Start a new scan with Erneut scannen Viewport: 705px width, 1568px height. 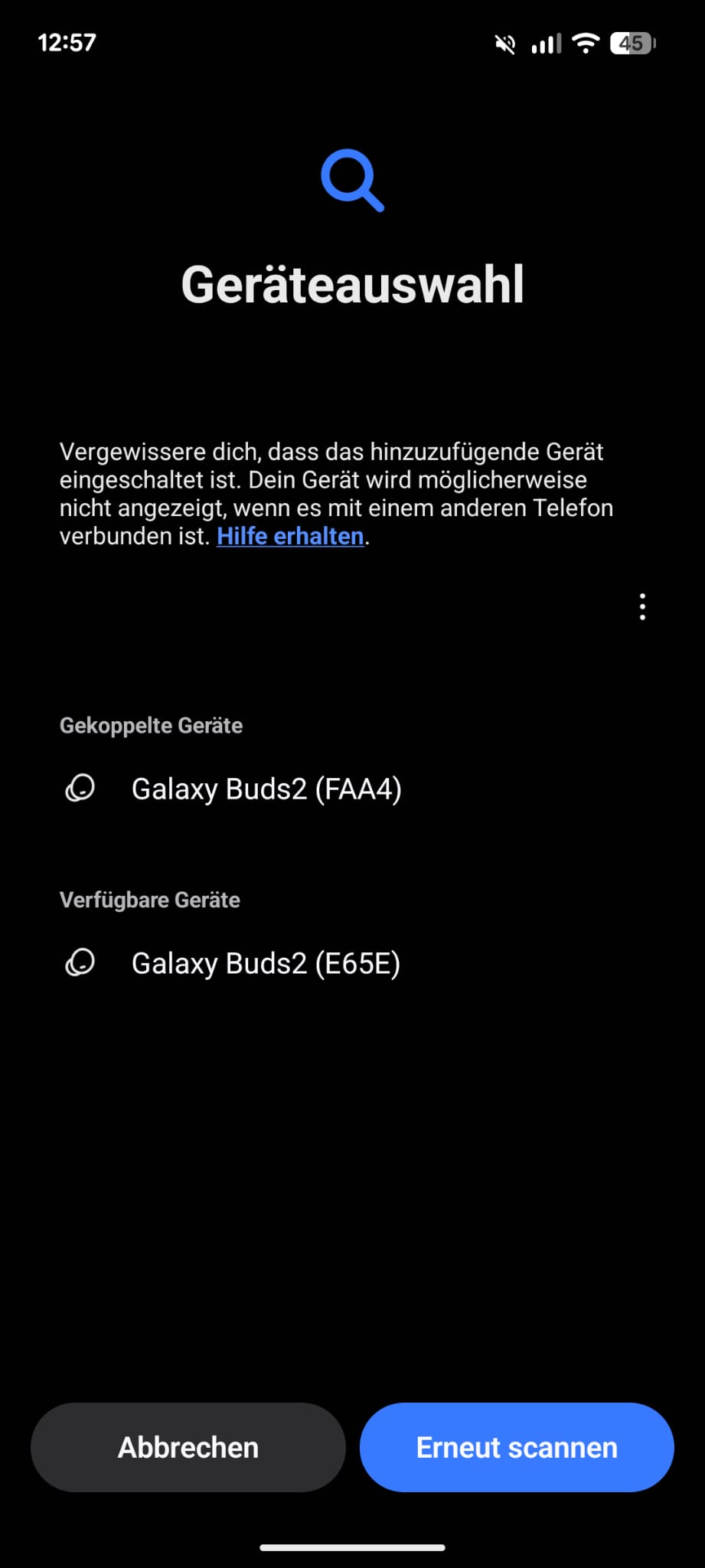517,1447
